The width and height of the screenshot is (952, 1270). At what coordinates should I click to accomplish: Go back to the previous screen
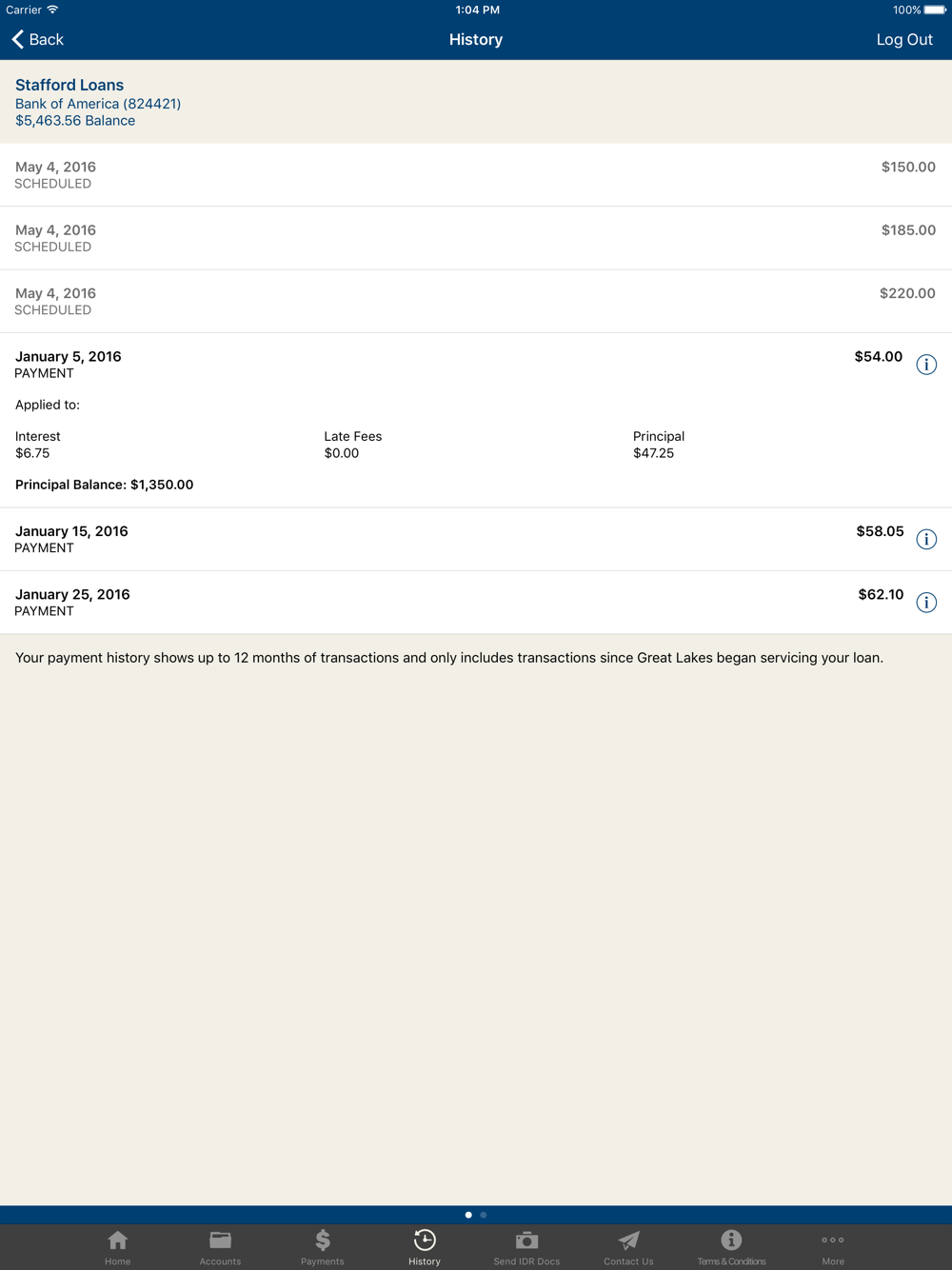37,39
